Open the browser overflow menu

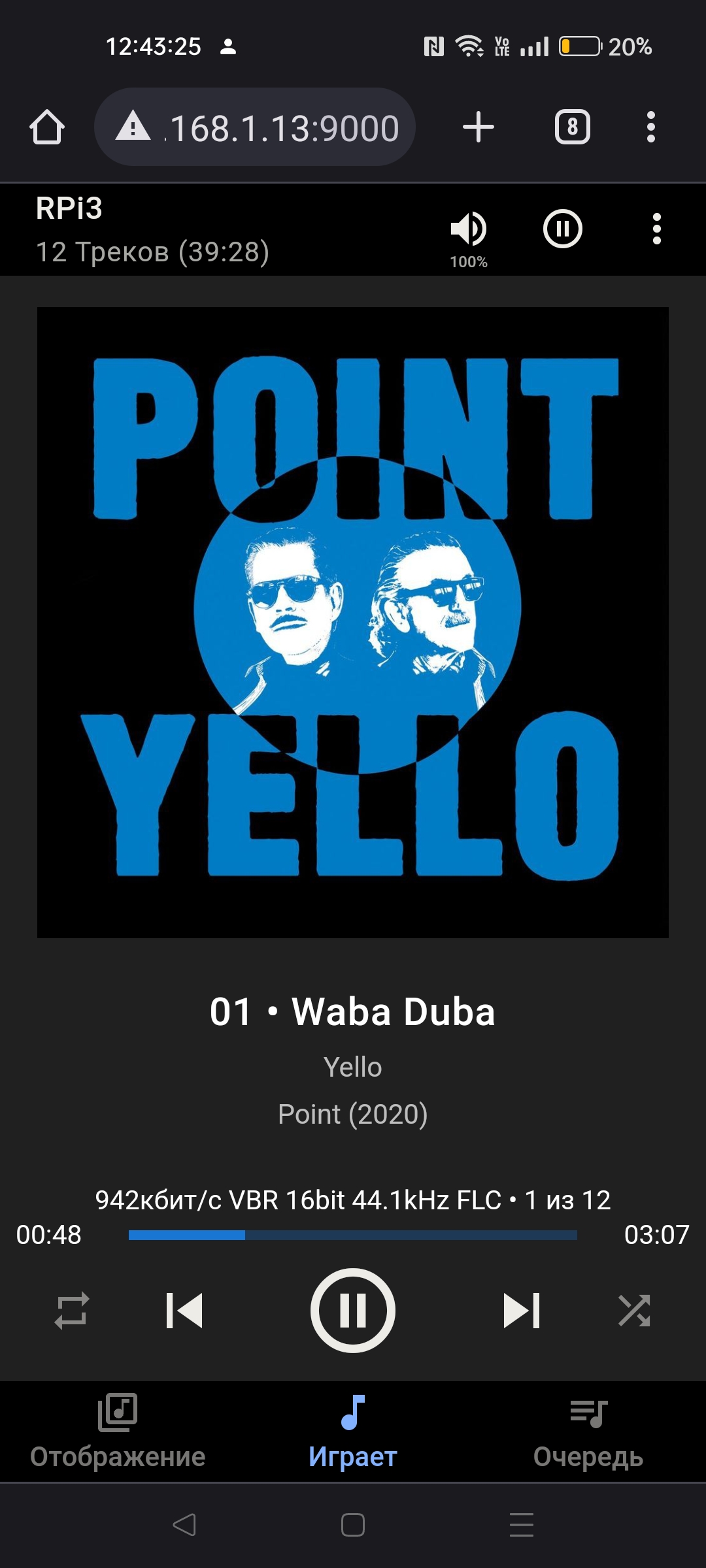point(650,127)
